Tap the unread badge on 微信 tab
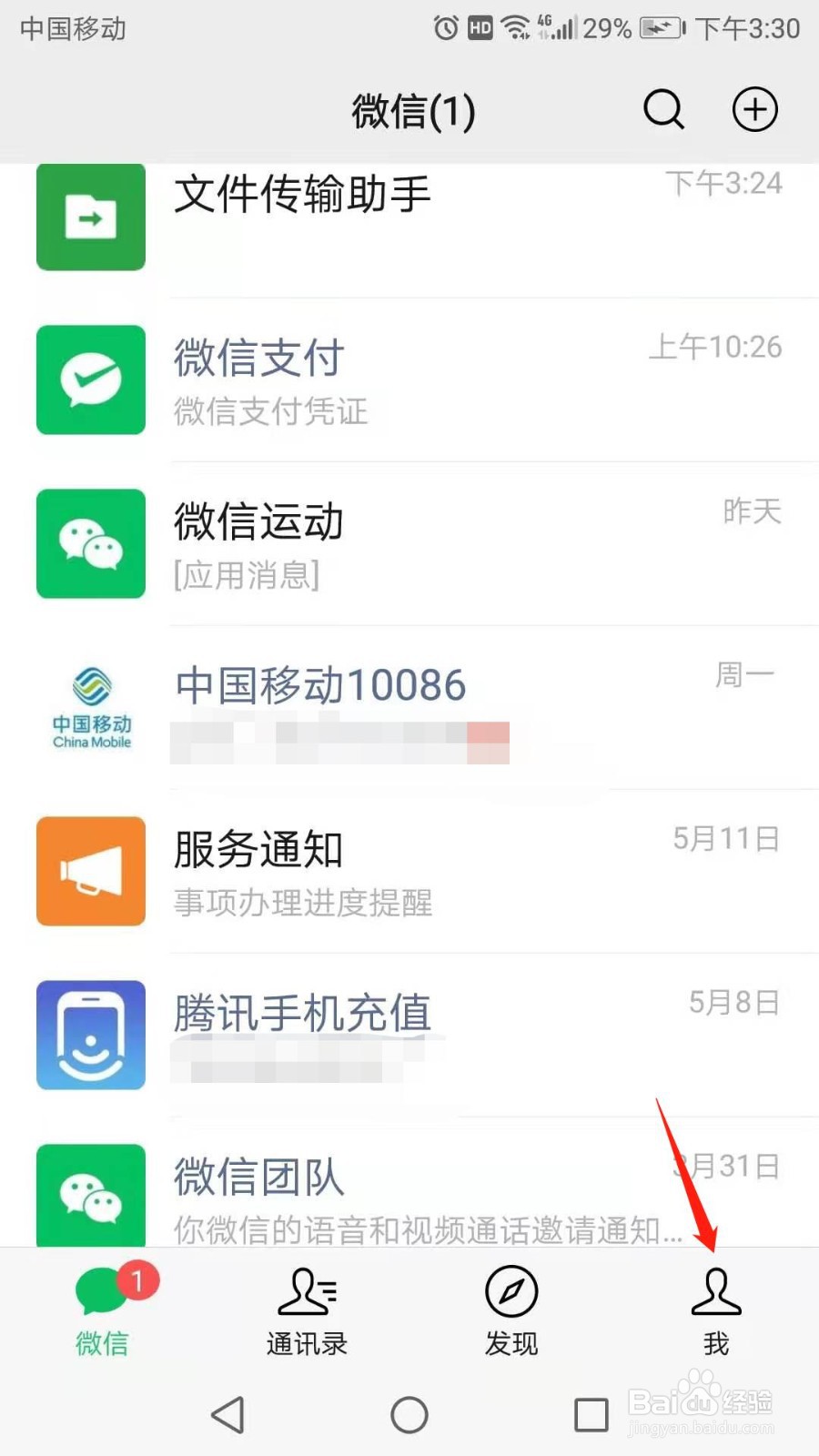Image resolution: width=819 pixels, height=1456 pixels. coord(136,1279)
